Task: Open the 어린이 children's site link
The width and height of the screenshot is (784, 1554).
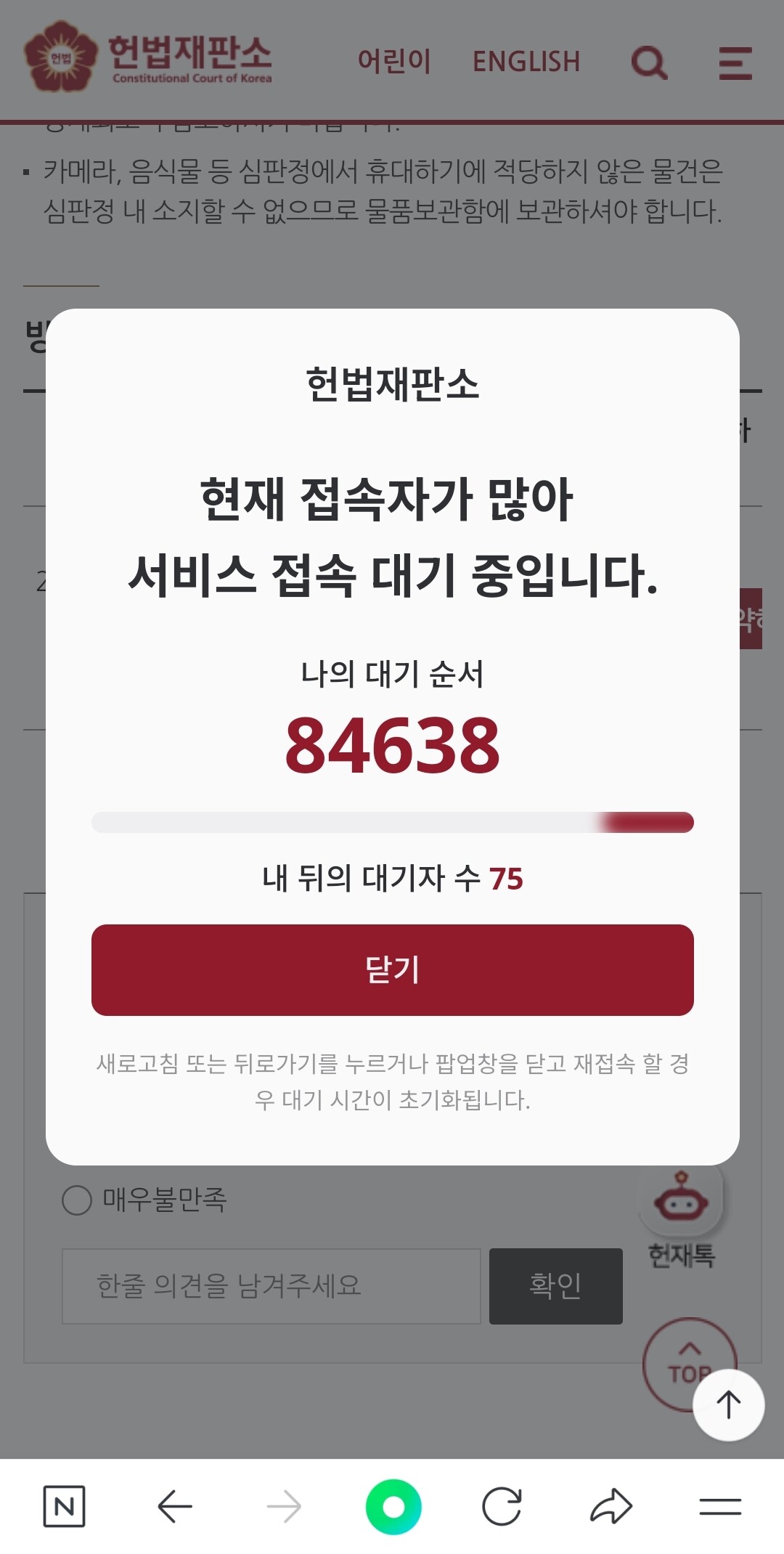Action: click(x=394, y=62)
